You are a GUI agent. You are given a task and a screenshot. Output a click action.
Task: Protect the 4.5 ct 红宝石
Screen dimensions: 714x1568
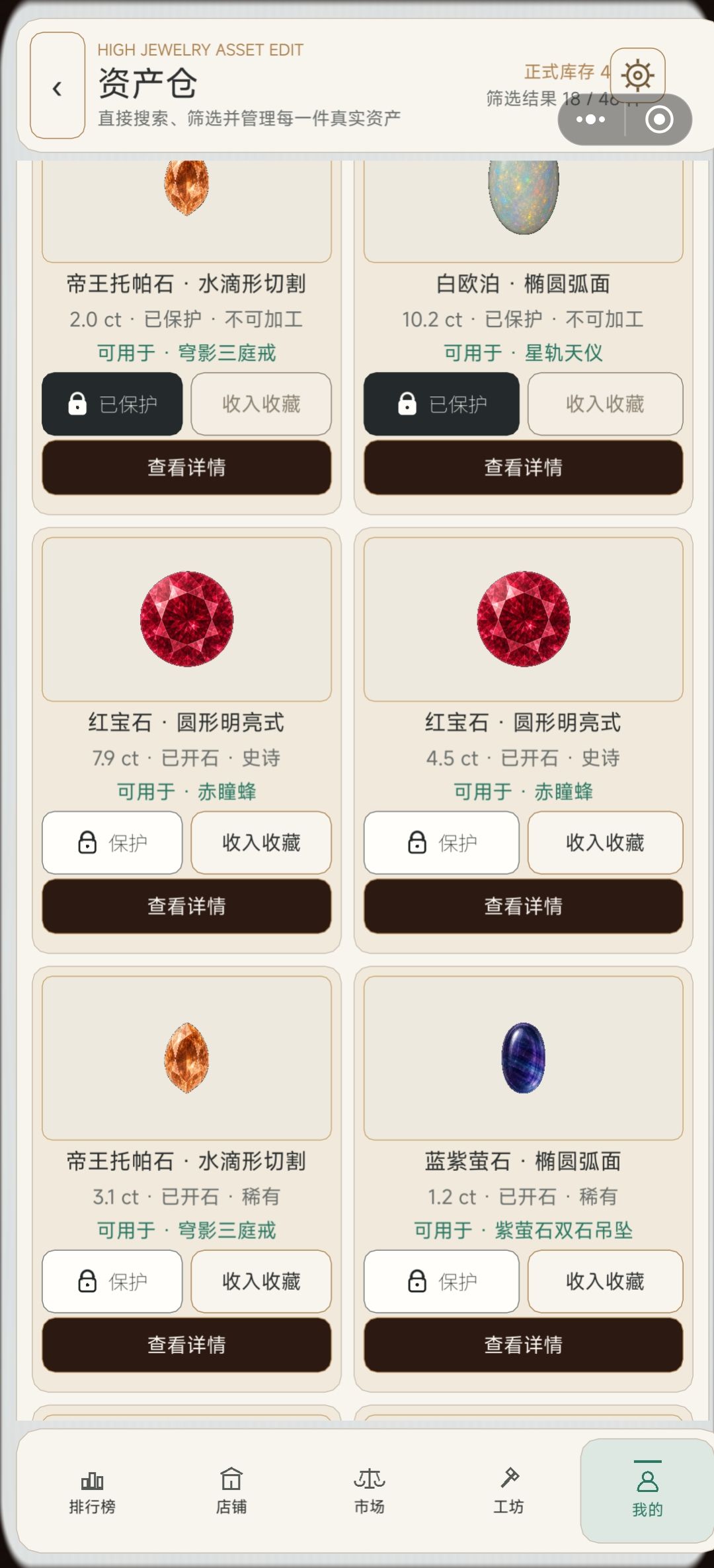(442, 842)
